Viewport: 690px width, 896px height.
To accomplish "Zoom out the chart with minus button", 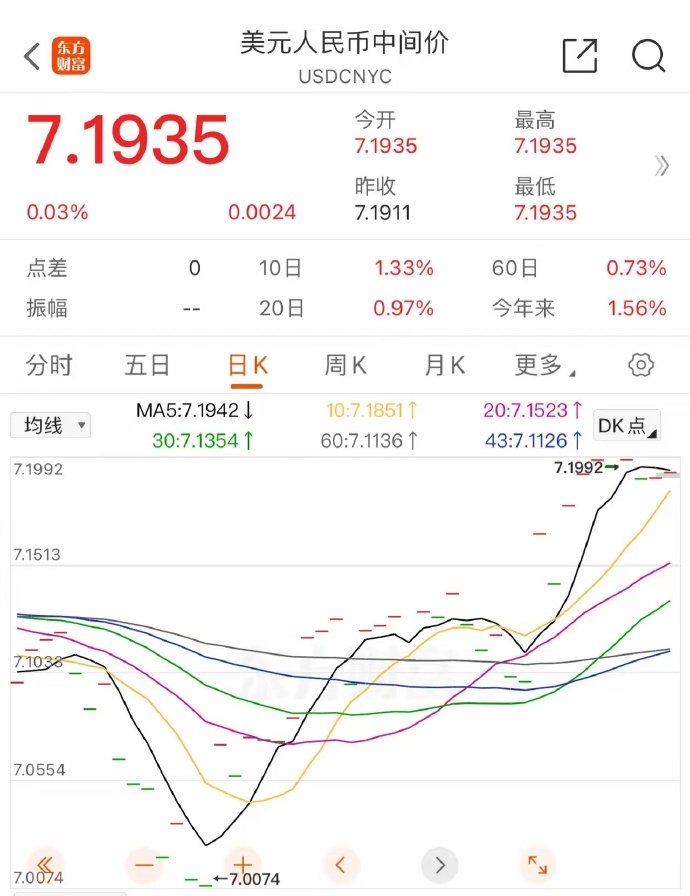I will 144,863.
